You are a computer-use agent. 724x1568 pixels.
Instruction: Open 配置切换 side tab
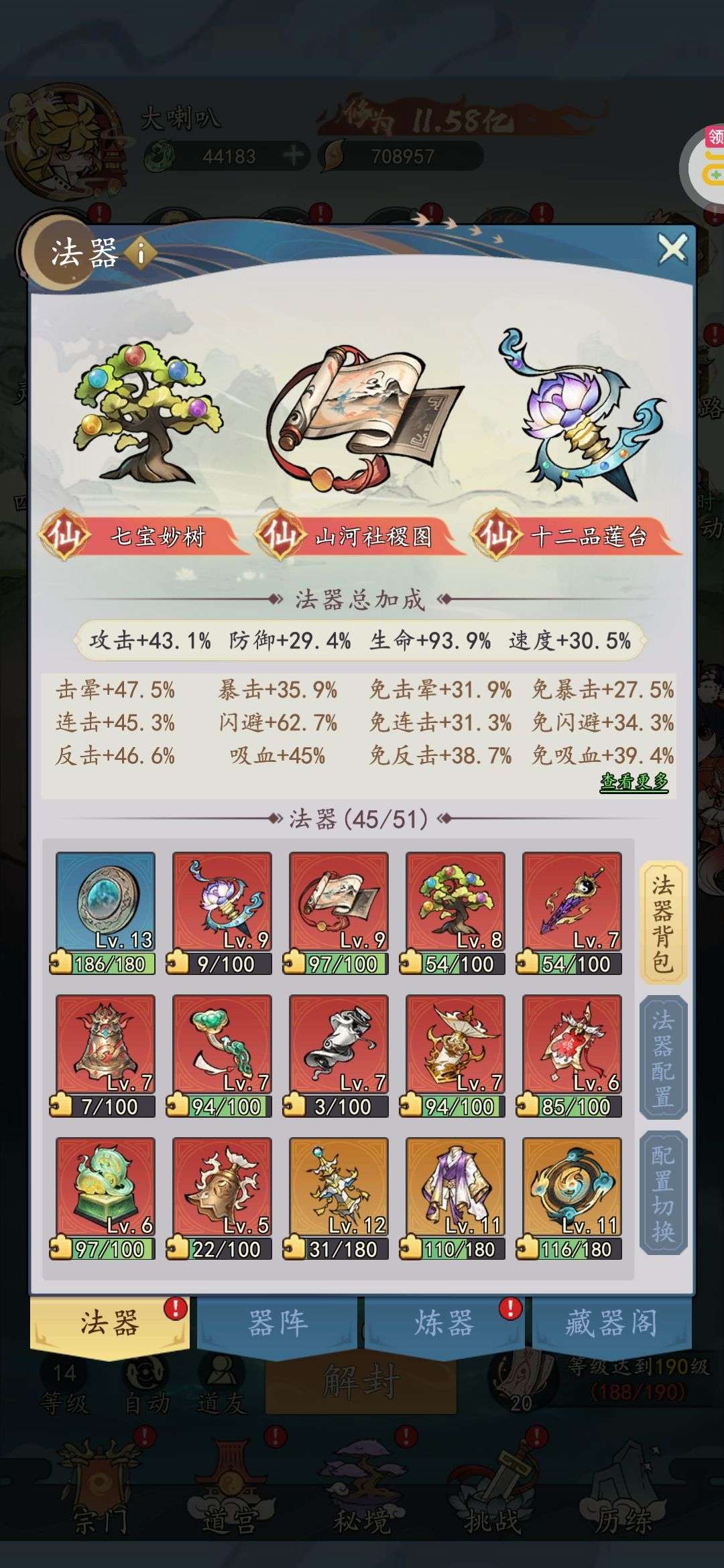pos(663,1192)
